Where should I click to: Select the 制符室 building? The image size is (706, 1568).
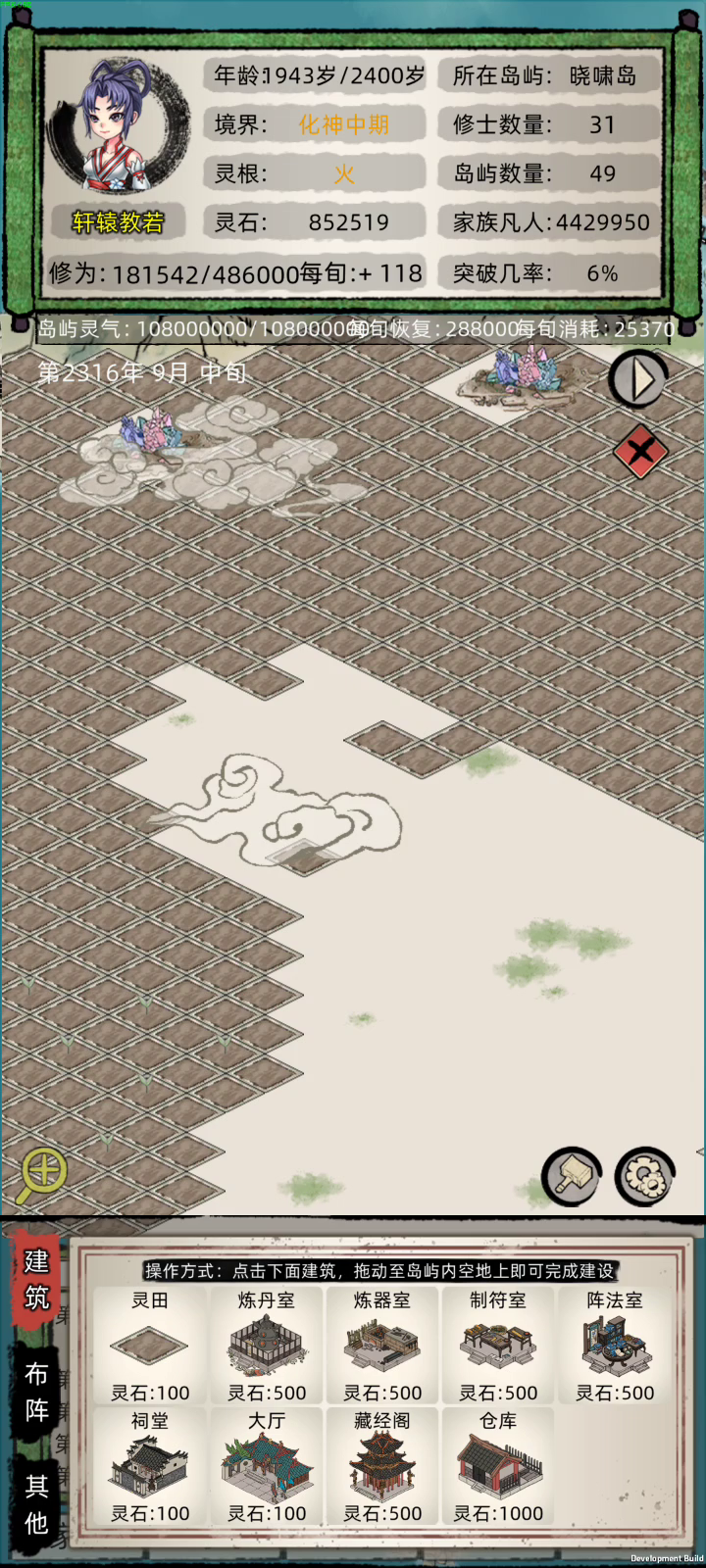[x=498, y=1347]
